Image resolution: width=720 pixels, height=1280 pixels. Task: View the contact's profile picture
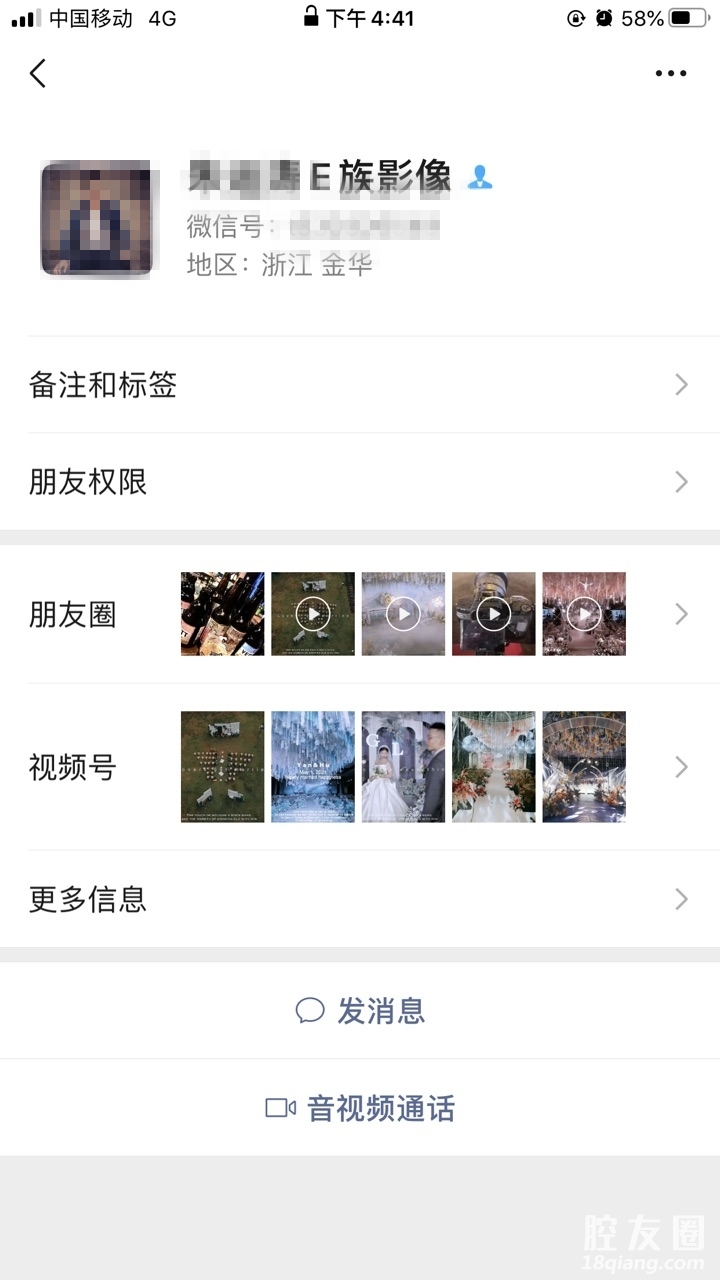96,217
